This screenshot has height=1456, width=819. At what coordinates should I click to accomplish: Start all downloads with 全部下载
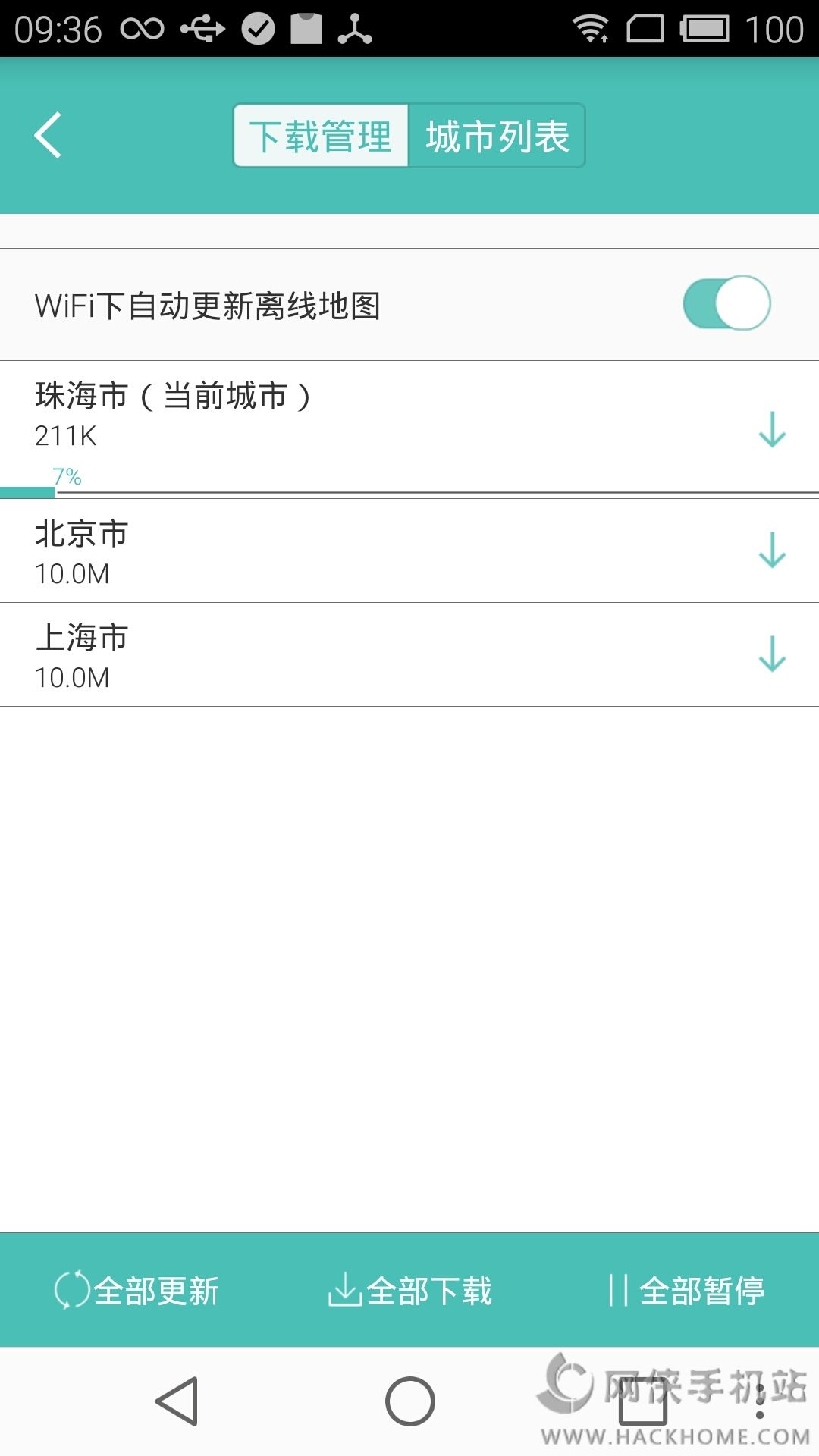pyautogui.click(x=410, y=1291)
